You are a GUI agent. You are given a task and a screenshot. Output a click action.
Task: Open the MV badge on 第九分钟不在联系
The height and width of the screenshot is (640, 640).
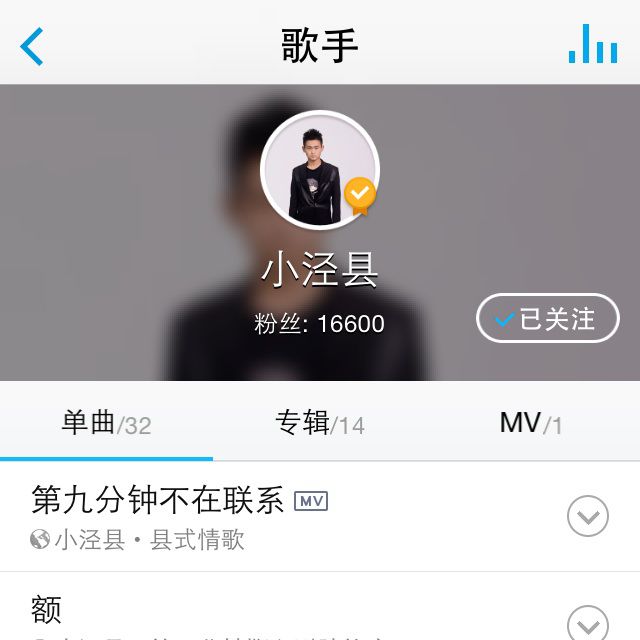point(311,501)
